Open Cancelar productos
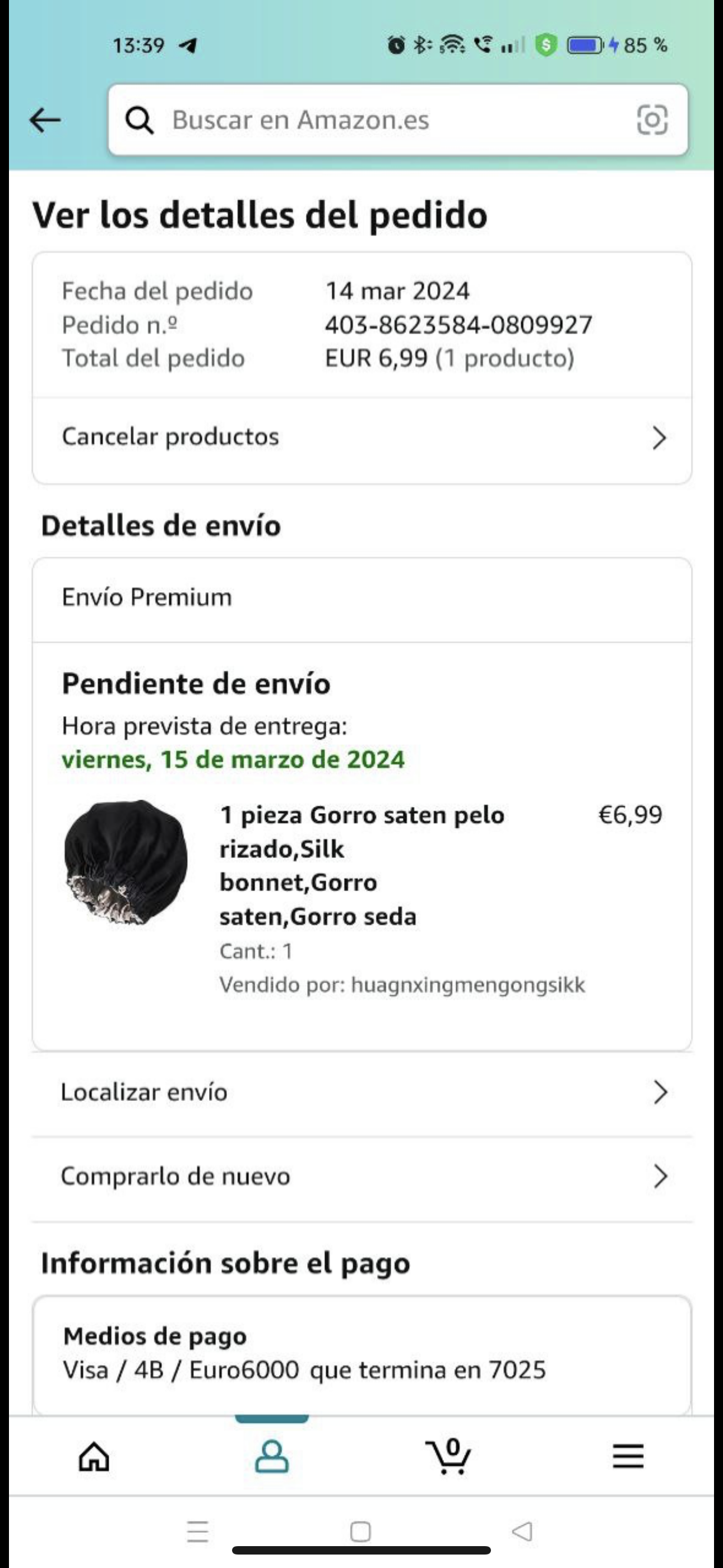 pos(361,437)
